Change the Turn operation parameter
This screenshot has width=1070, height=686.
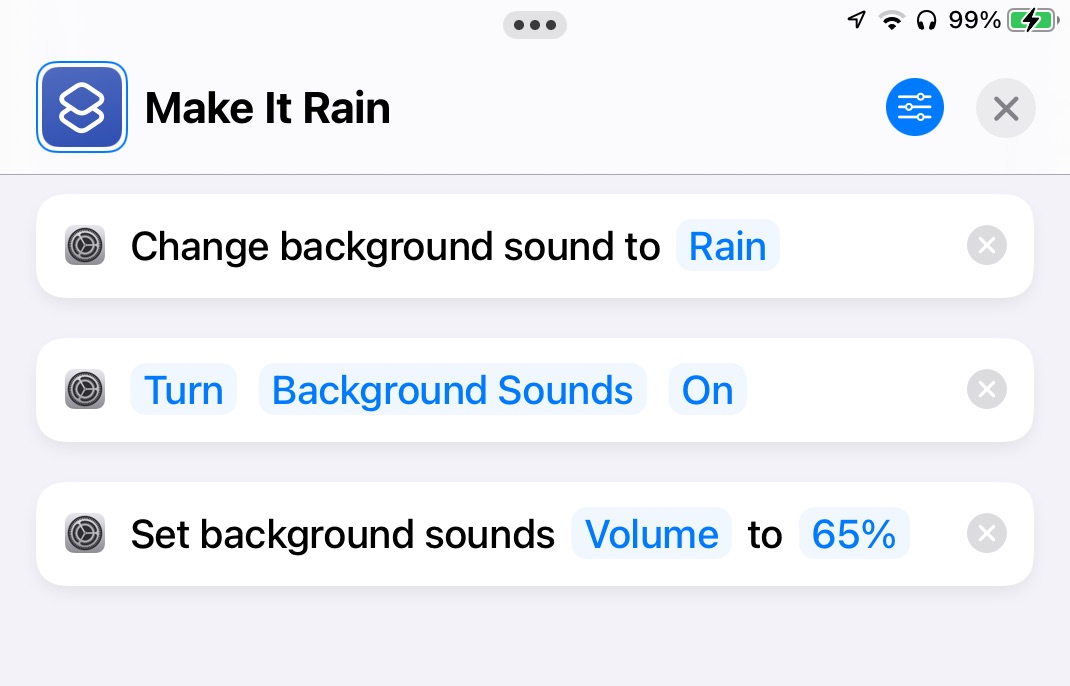coord(183,390)
